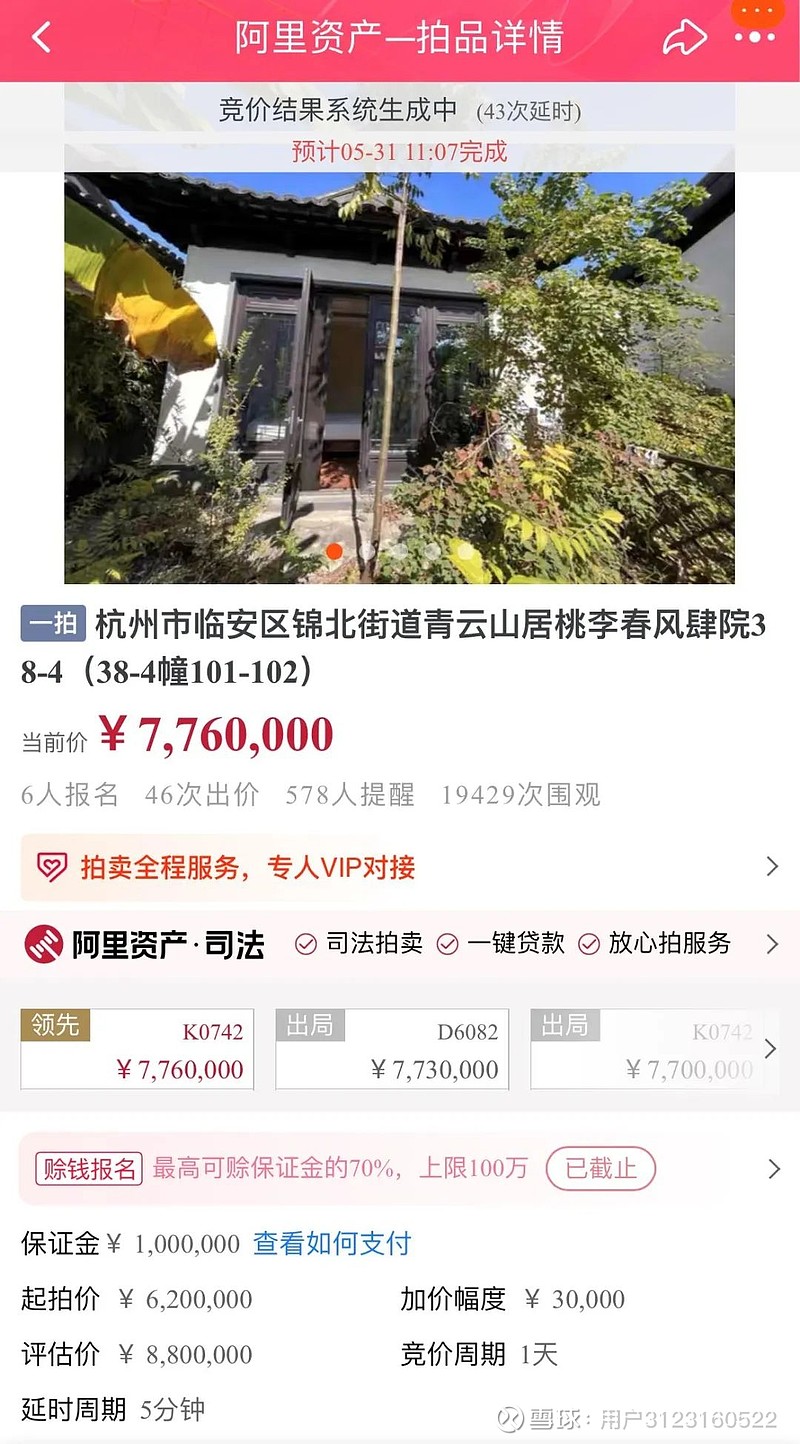Tap the 已截止 button
This screenshot has width=800, height=1444.
[600, 1168]
